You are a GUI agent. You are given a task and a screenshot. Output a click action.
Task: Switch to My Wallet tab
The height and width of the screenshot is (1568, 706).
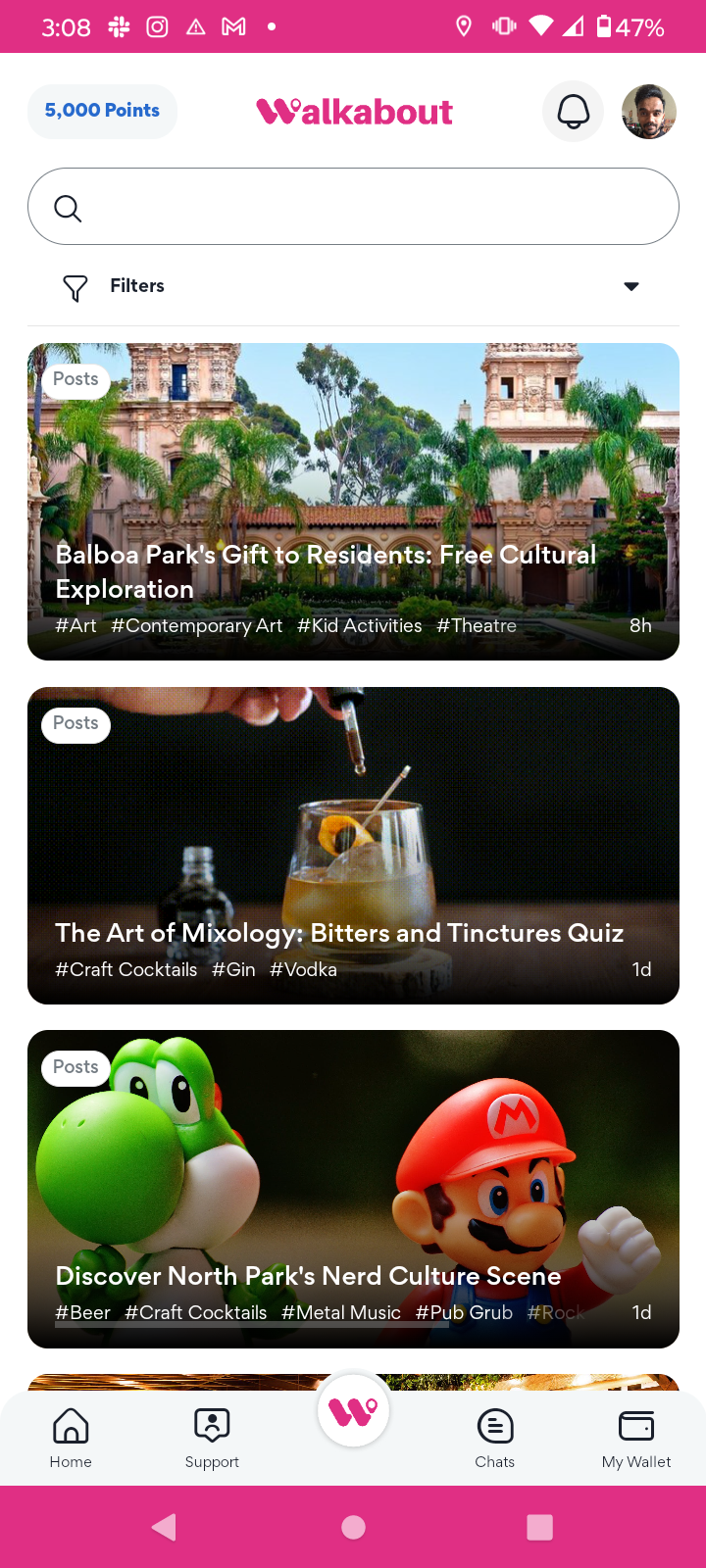tap(636, 1438)
